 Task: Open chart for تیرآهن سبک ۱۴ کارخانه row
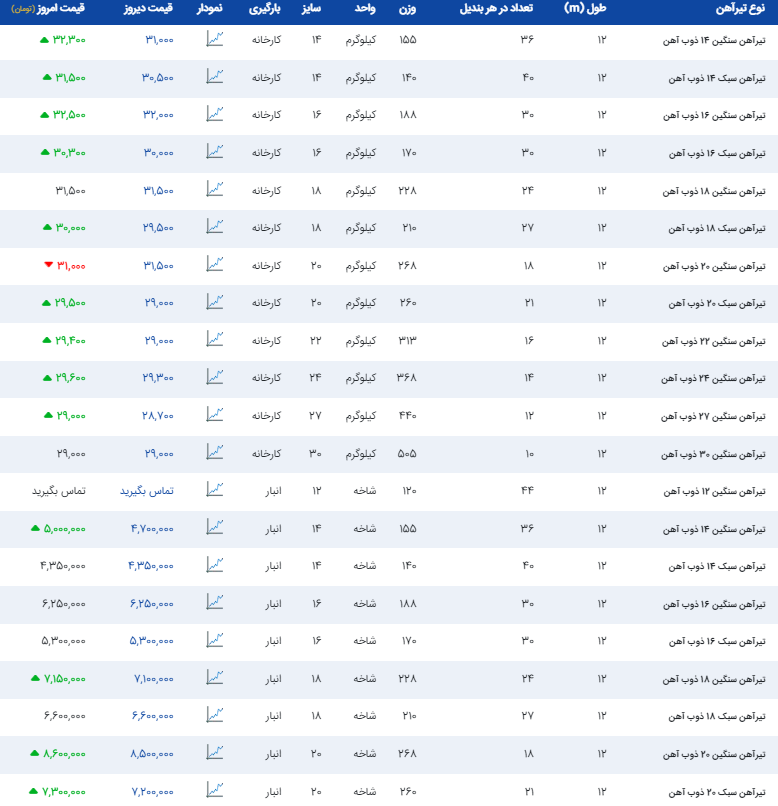214,76
